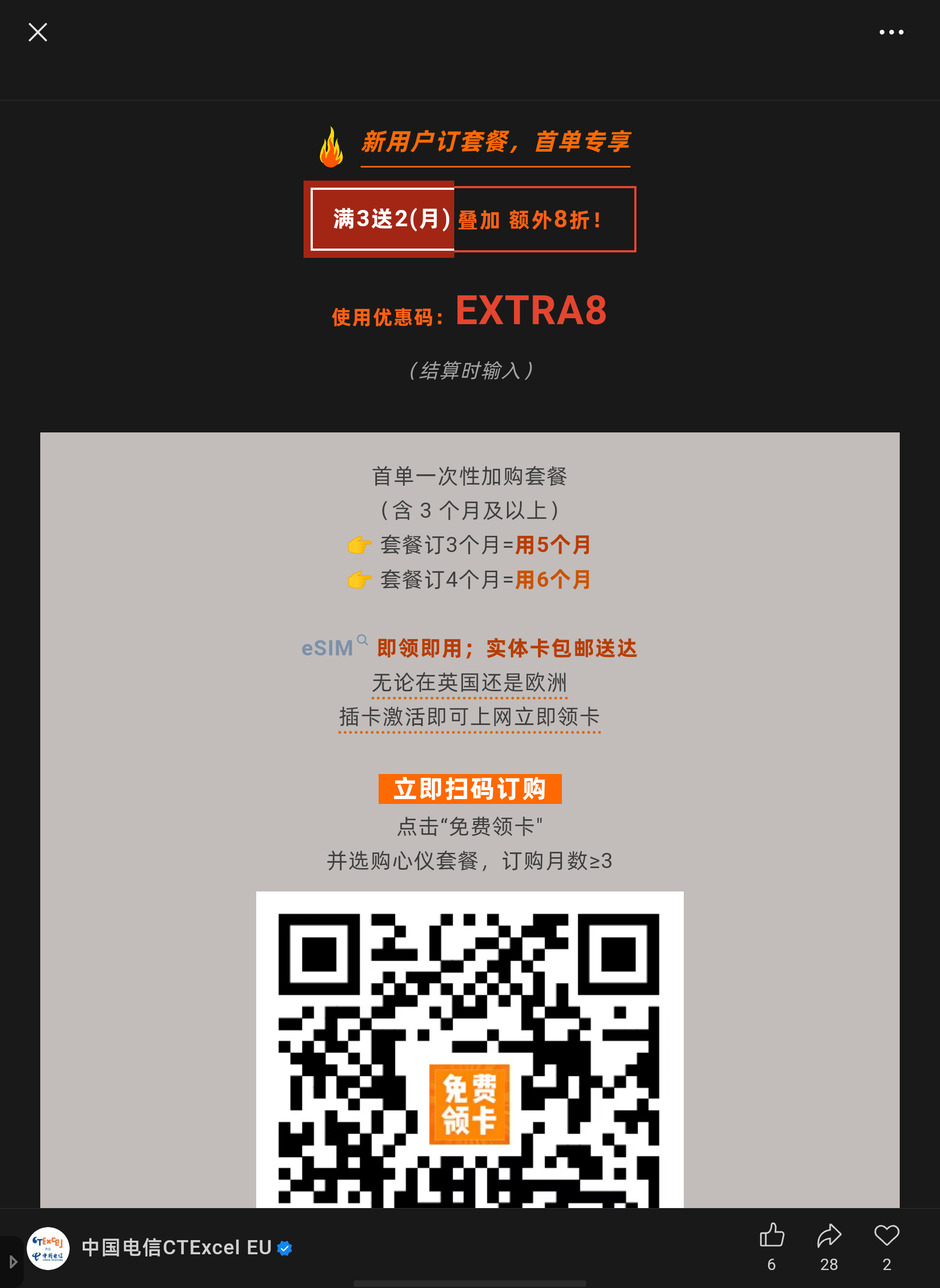
Task: Collapse the viewer with the X control
Action: point(38,33)
